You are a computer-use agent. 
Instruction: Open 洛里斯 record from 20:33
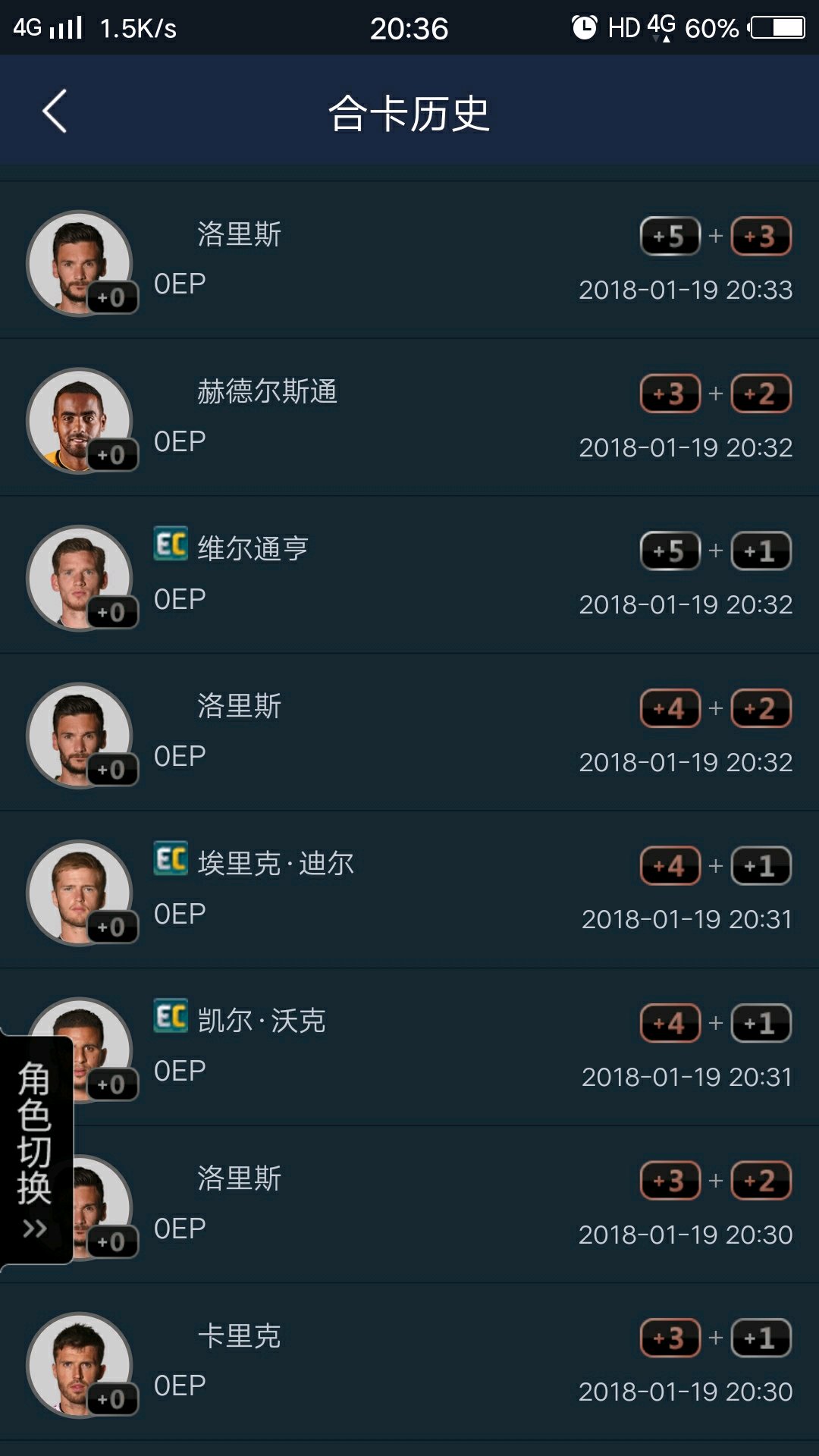409,261
